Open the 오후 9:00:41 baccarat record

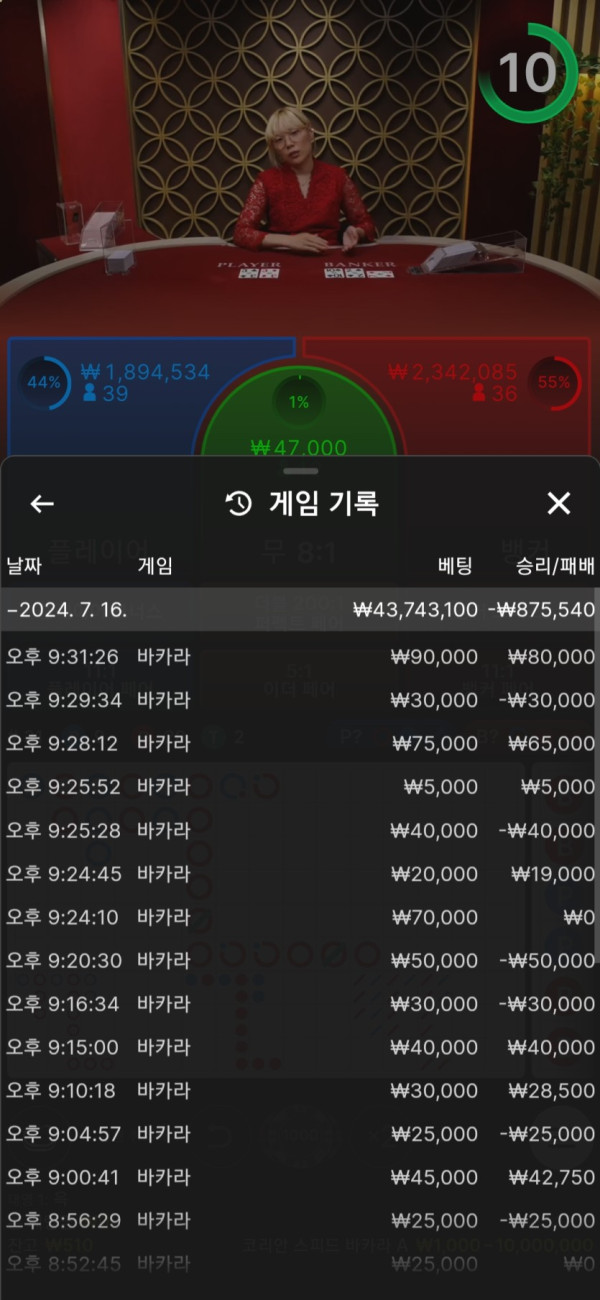300,1177
